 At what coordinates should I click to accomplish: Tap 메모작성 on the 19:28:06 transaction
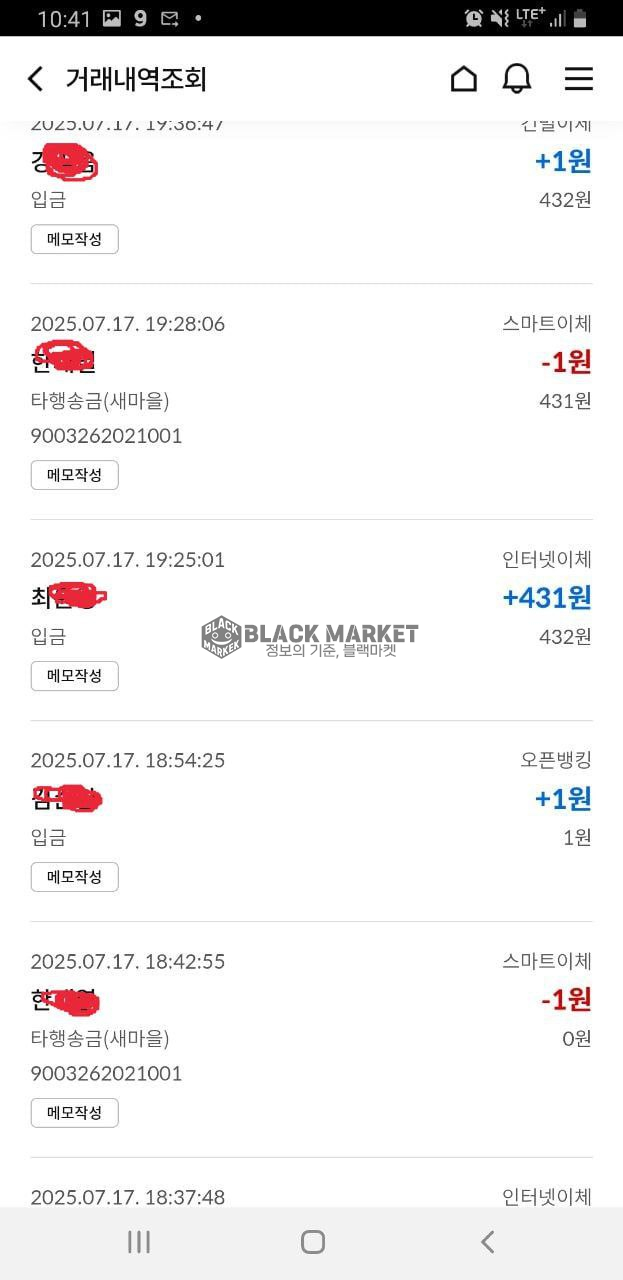tap(75, 475)
